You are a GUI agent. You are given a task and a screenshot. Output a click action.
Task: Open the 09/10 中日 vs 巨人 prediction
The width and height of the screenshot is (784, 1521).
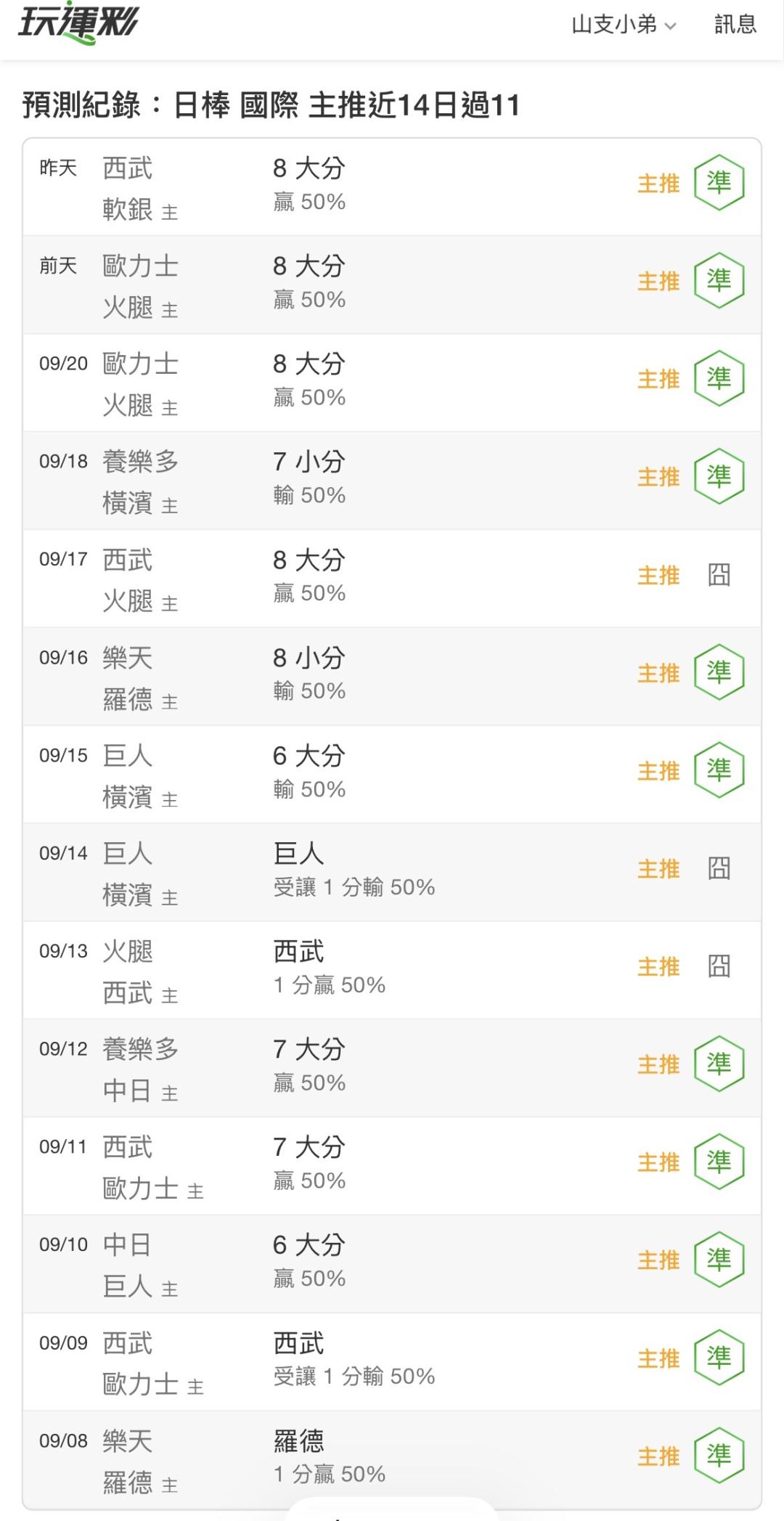coord(392,1264)
